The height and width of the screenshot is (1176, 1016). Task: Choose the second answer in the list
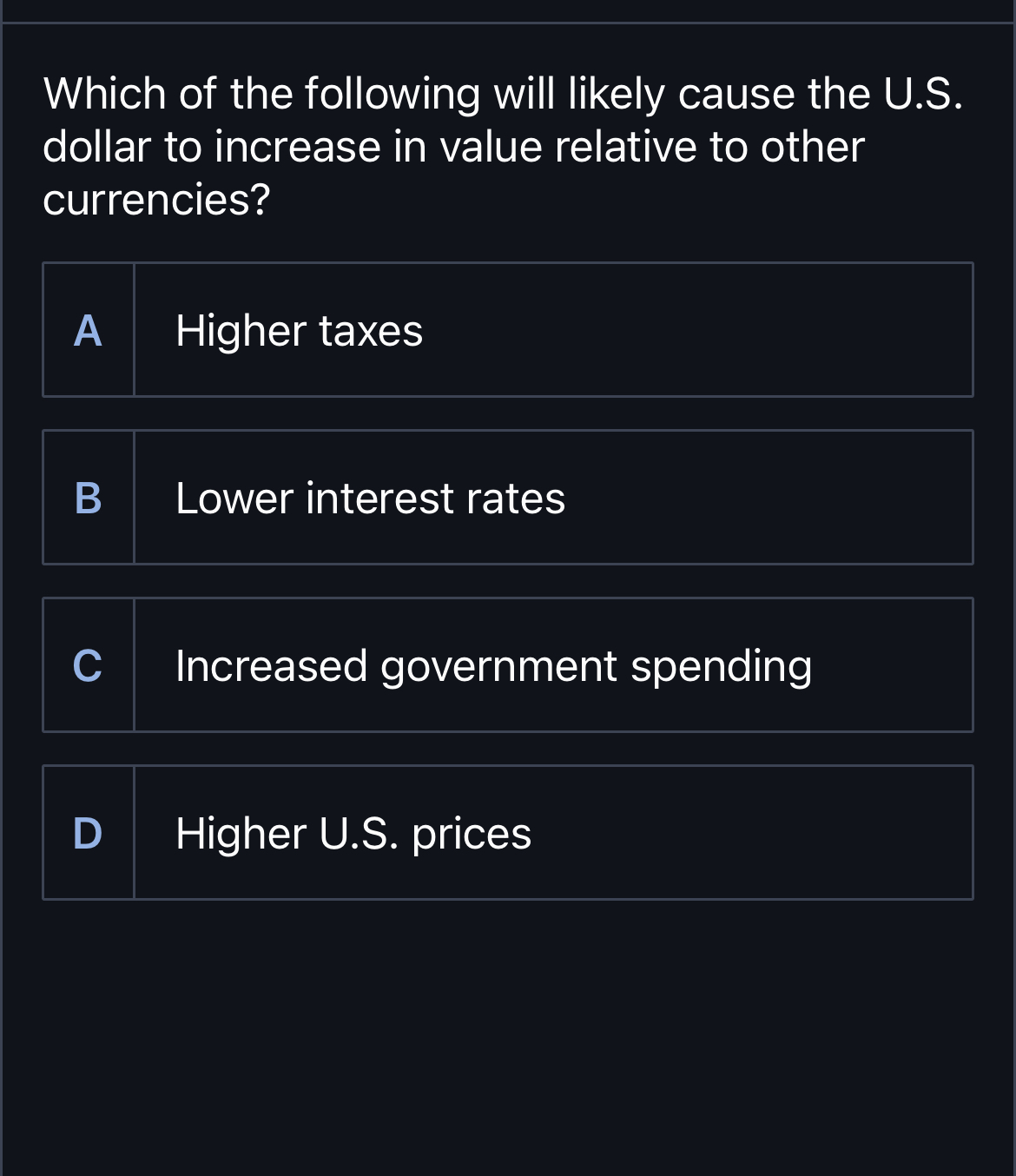point(508,497)
